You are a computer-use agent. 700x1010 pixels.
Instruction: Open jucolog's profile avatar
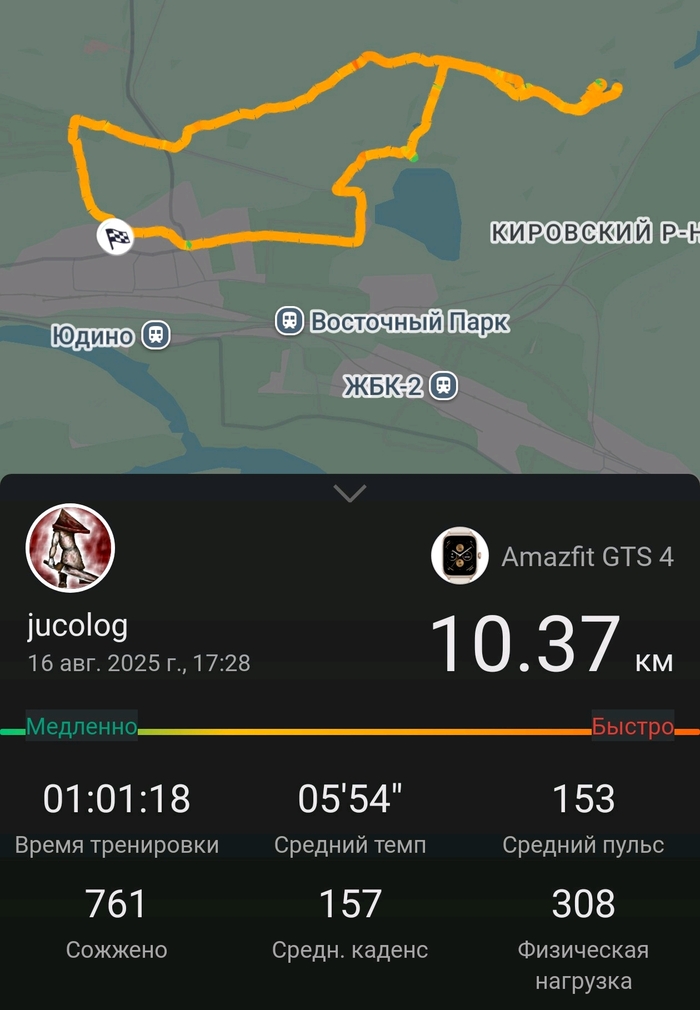click(70, 548)
